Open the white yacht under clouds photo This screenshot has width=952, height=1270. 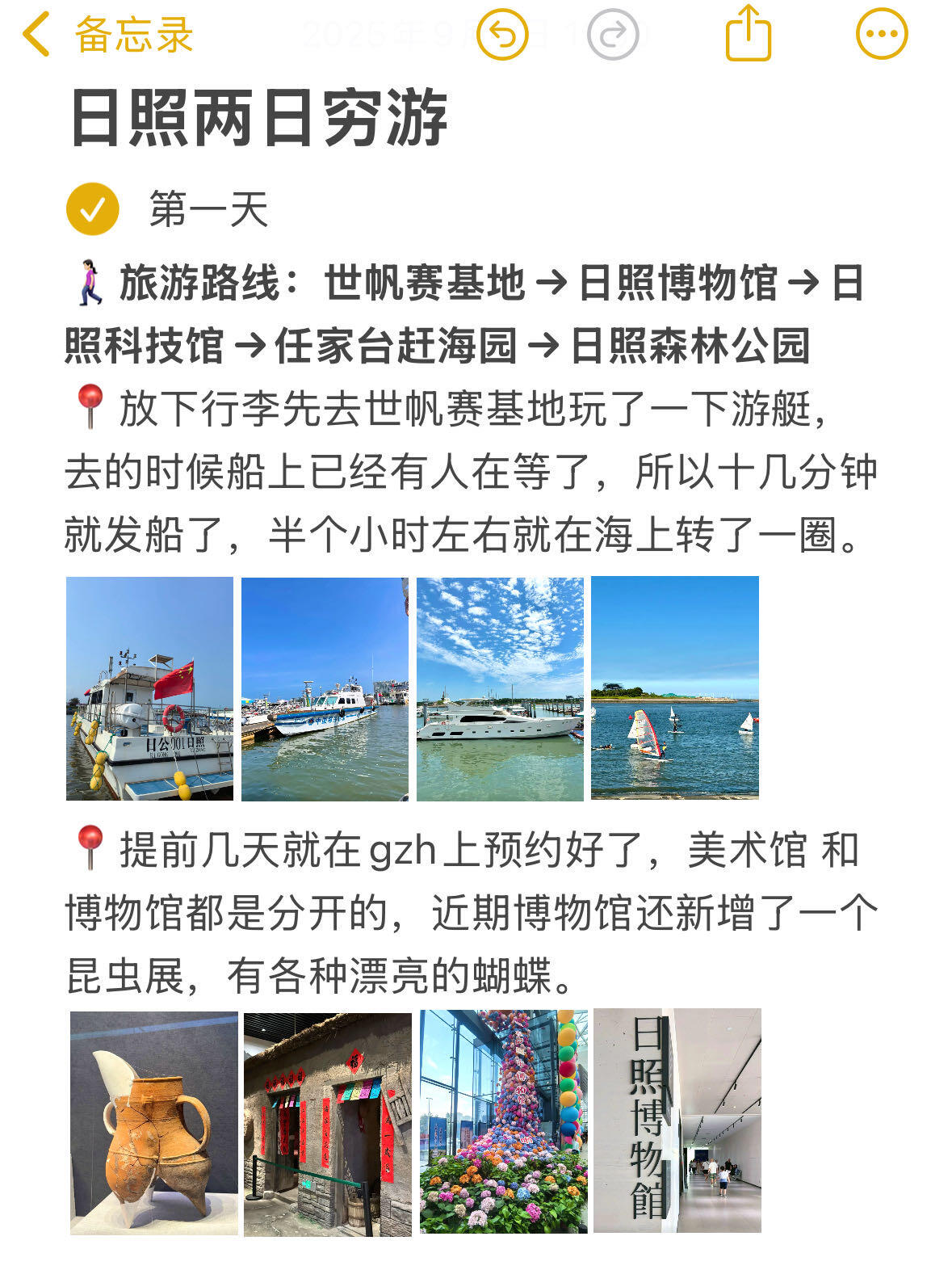[500, 688]
